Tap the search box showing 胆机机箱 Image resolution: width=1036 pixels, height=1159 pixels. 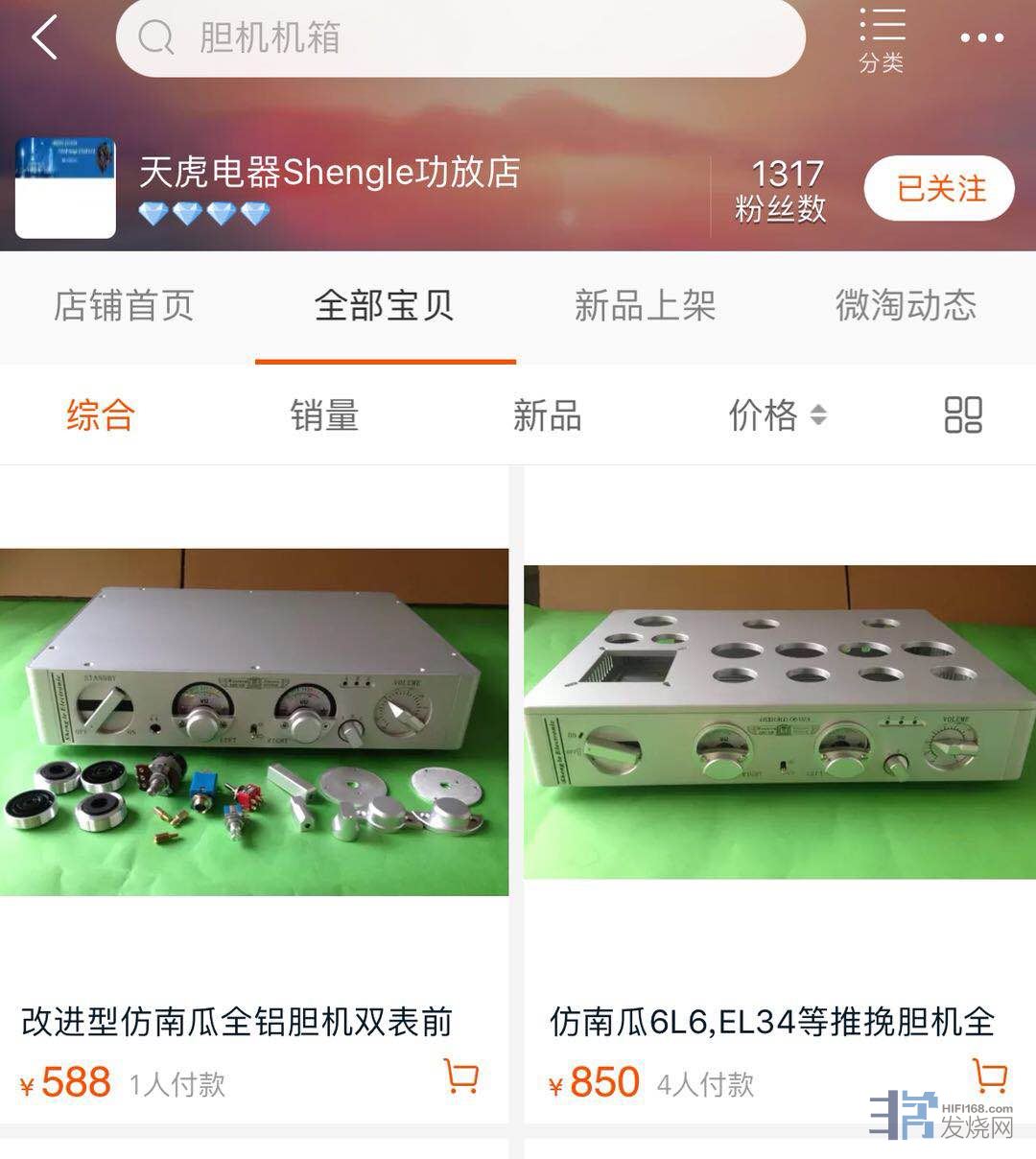click(x=460, y=38)
